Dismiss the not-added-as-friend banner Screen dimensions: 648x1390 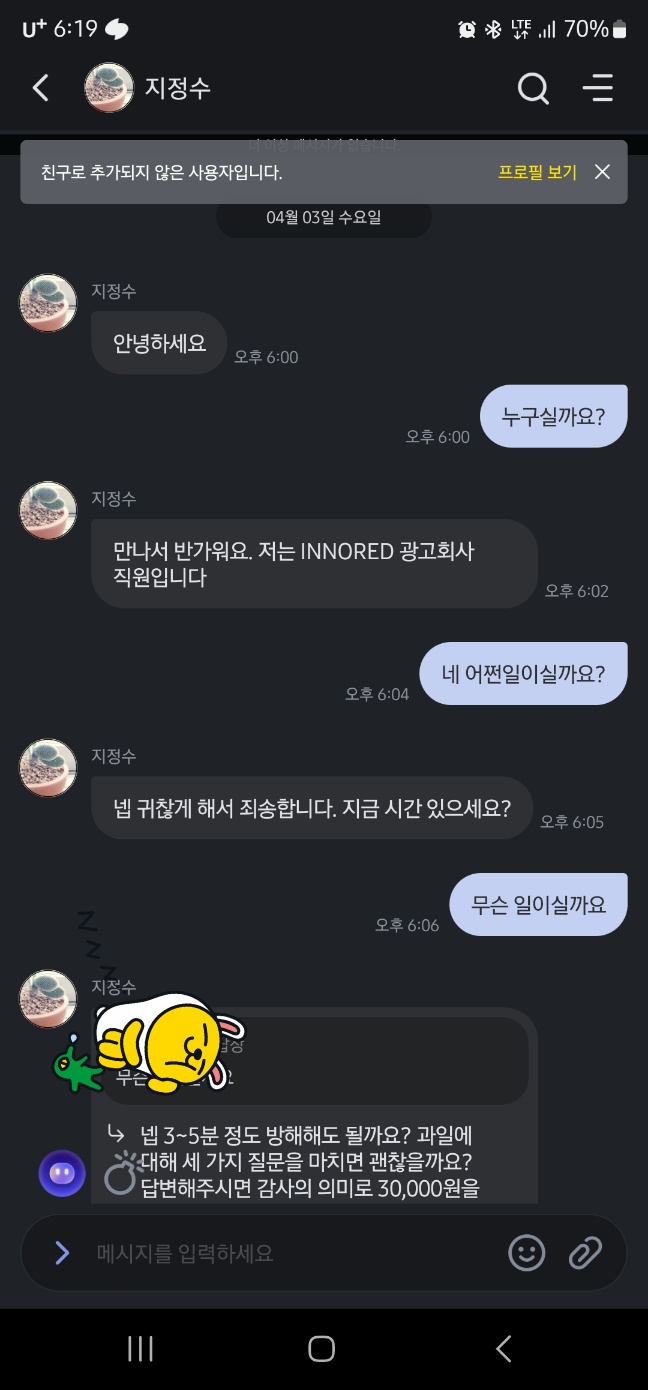pos(602,172)
